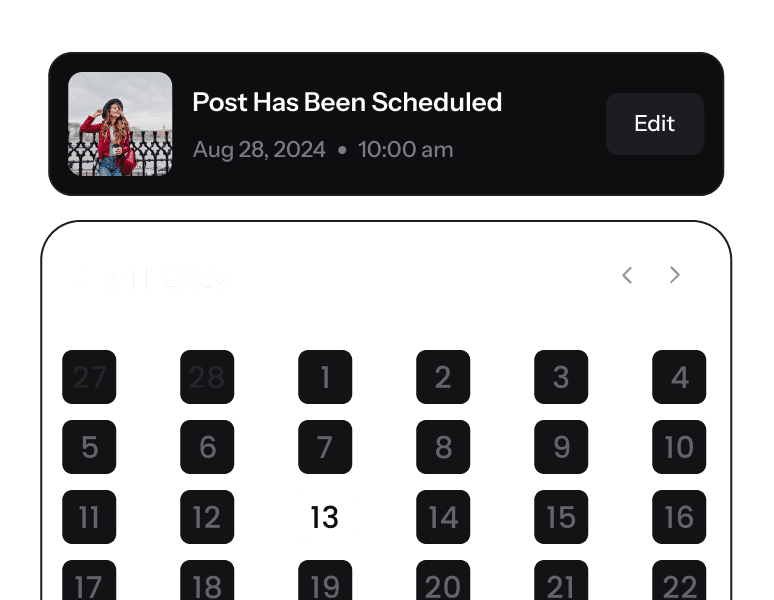Go to the previous month
Image resolution: width=774 pixels, height=600 pixels.
pos(627,275)
